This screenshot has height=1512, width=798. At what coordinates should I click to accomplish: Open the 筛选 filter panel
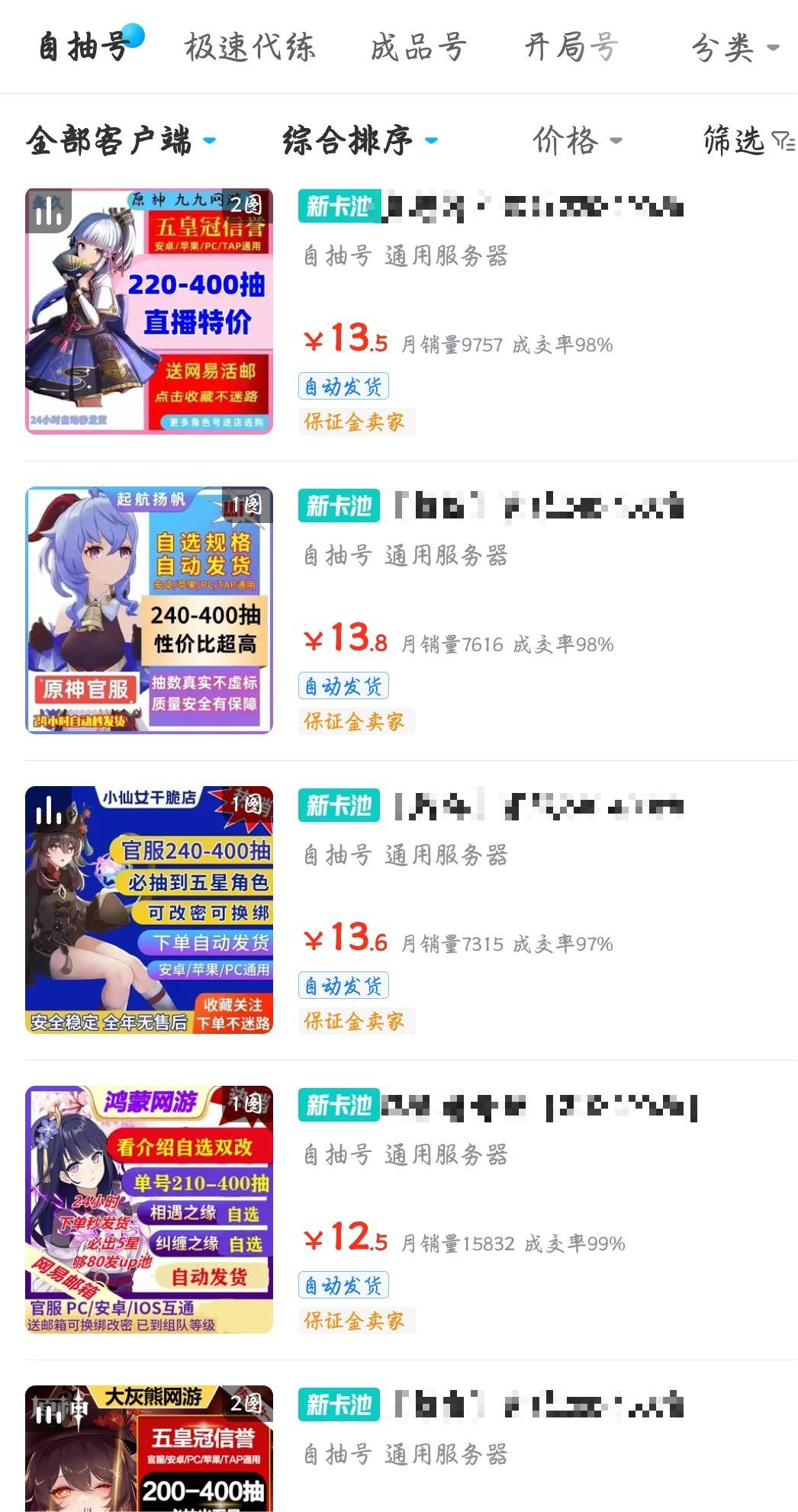pyautogui.click(x=748, y=140)
